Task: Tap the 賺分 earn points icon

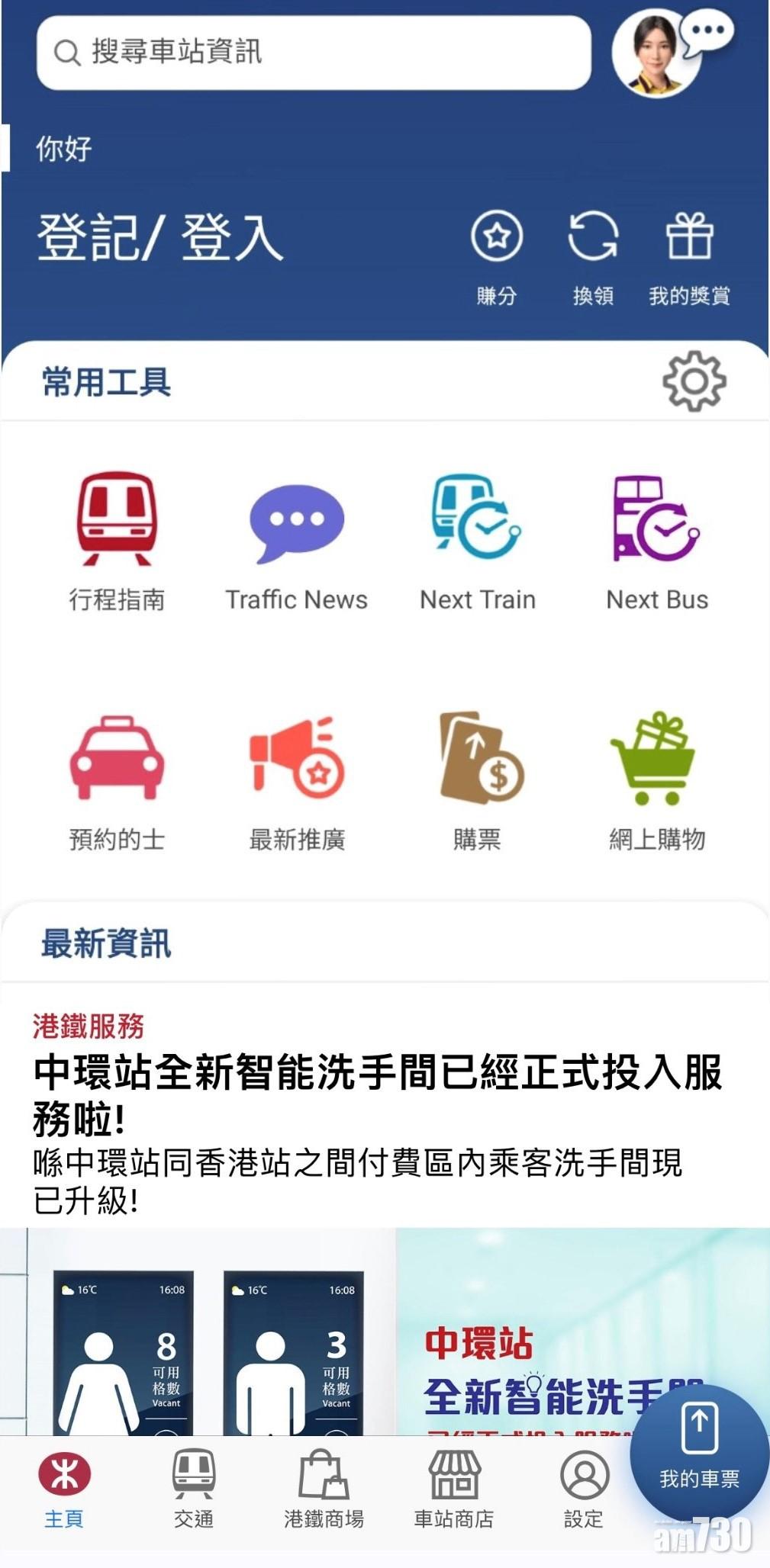Action: tap(497, 238)
